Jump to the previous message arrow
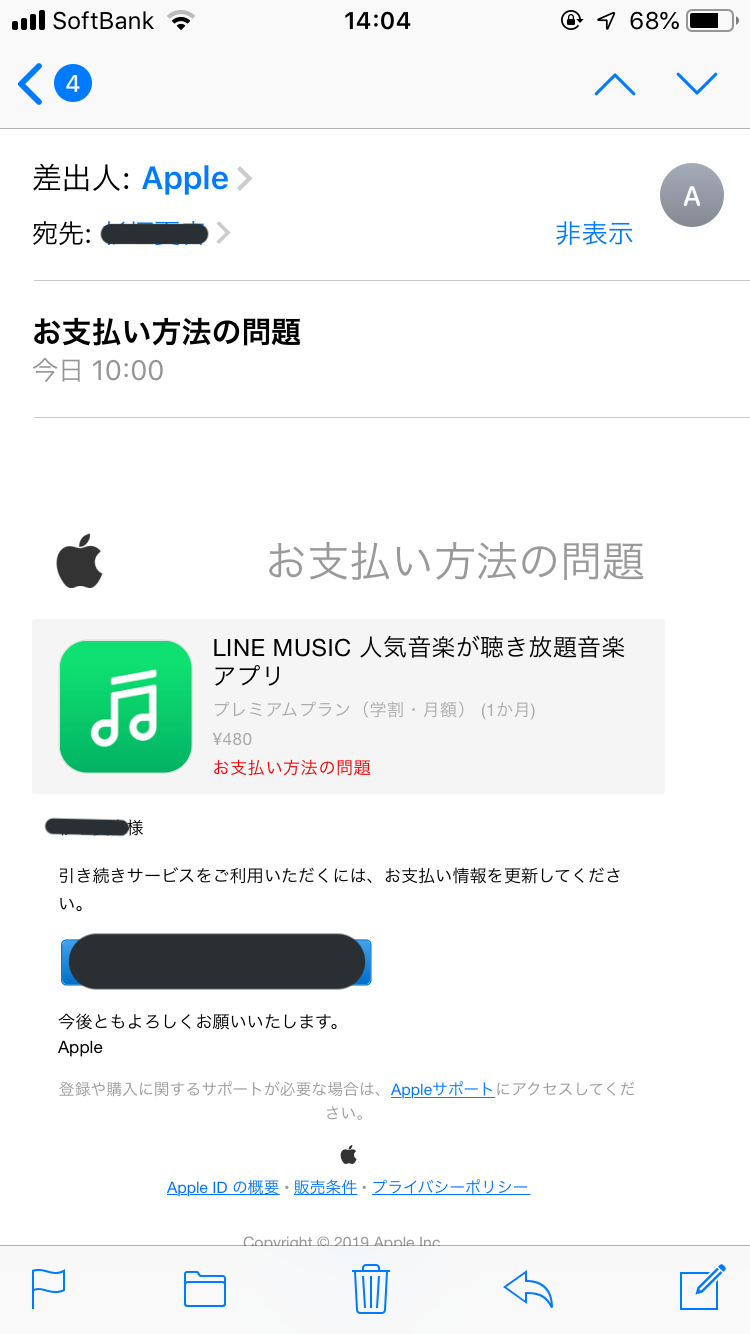The image size is (750, 1334). tap(615, 84)
